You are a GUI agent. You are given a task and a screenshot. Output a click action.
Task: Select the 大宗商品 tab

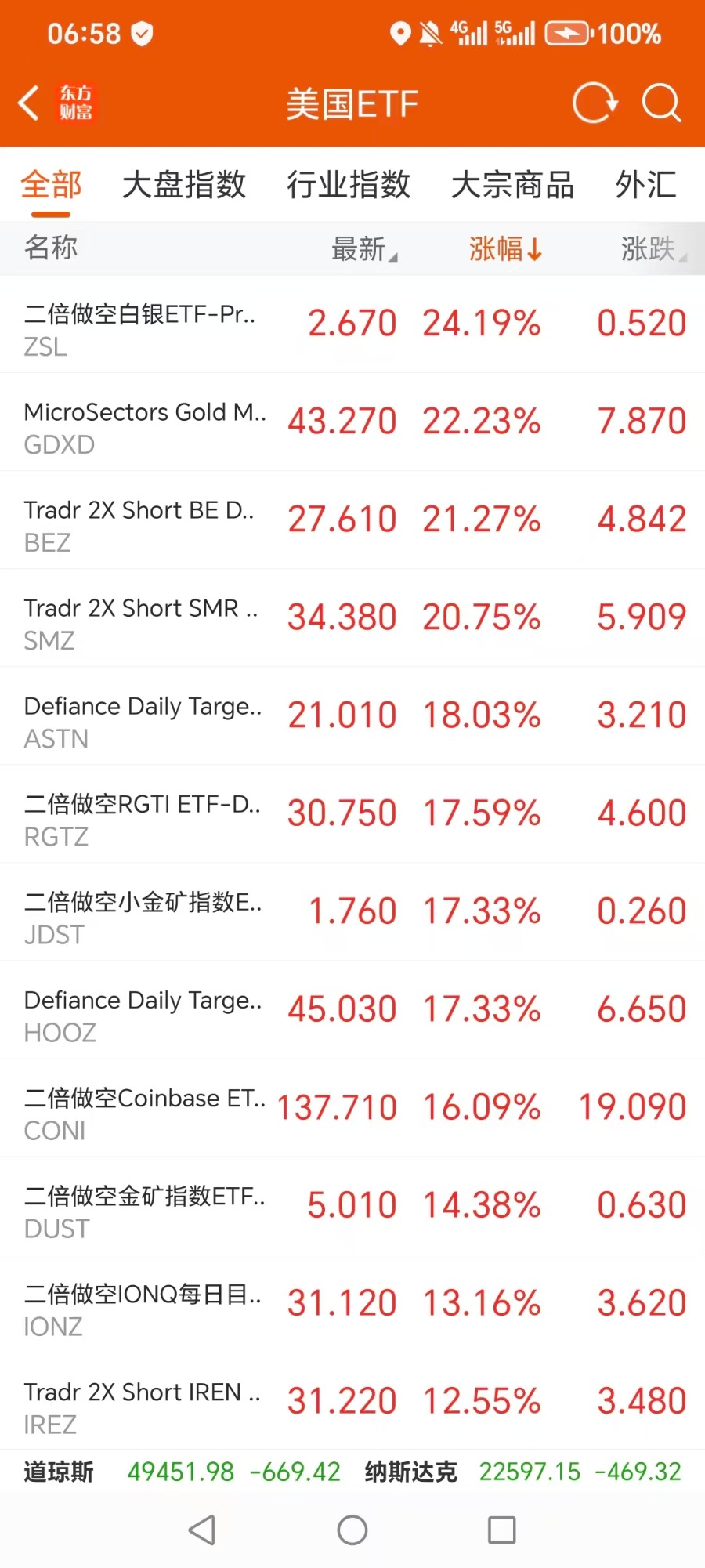click(512, 186)
